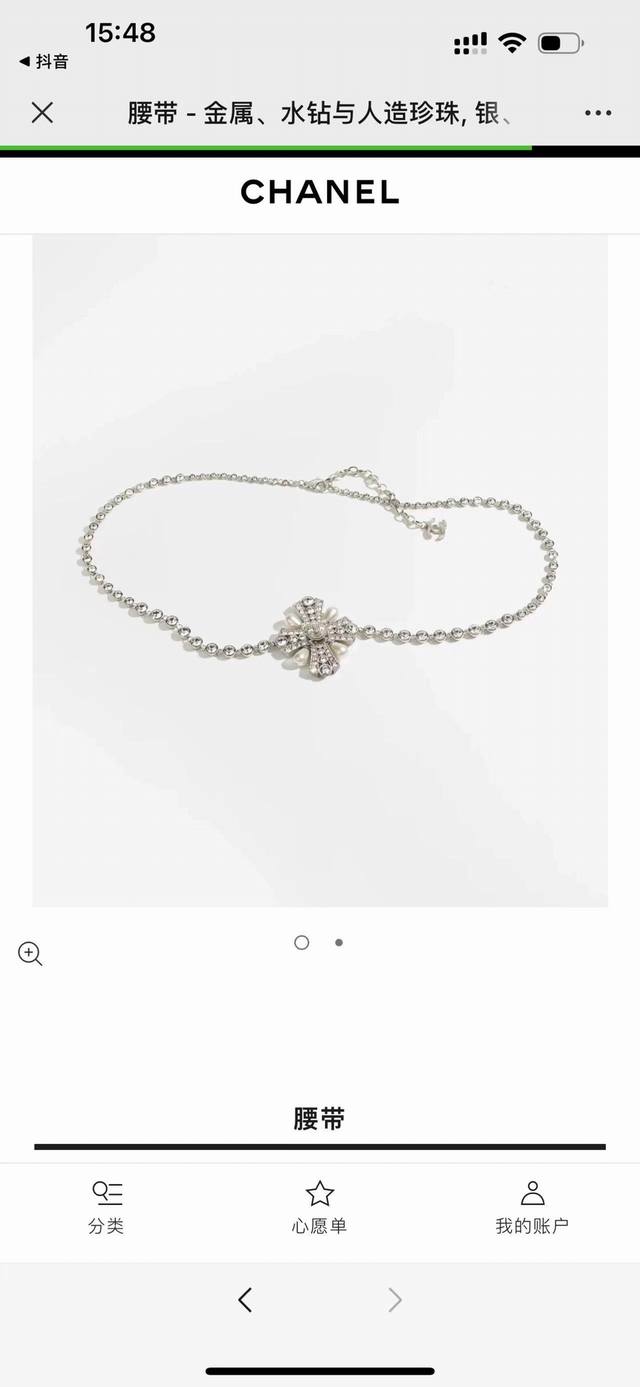The width and height of the screenshot is (640, 1387).
Task: Return to the 抖音 app
Action: coord(44,62)
